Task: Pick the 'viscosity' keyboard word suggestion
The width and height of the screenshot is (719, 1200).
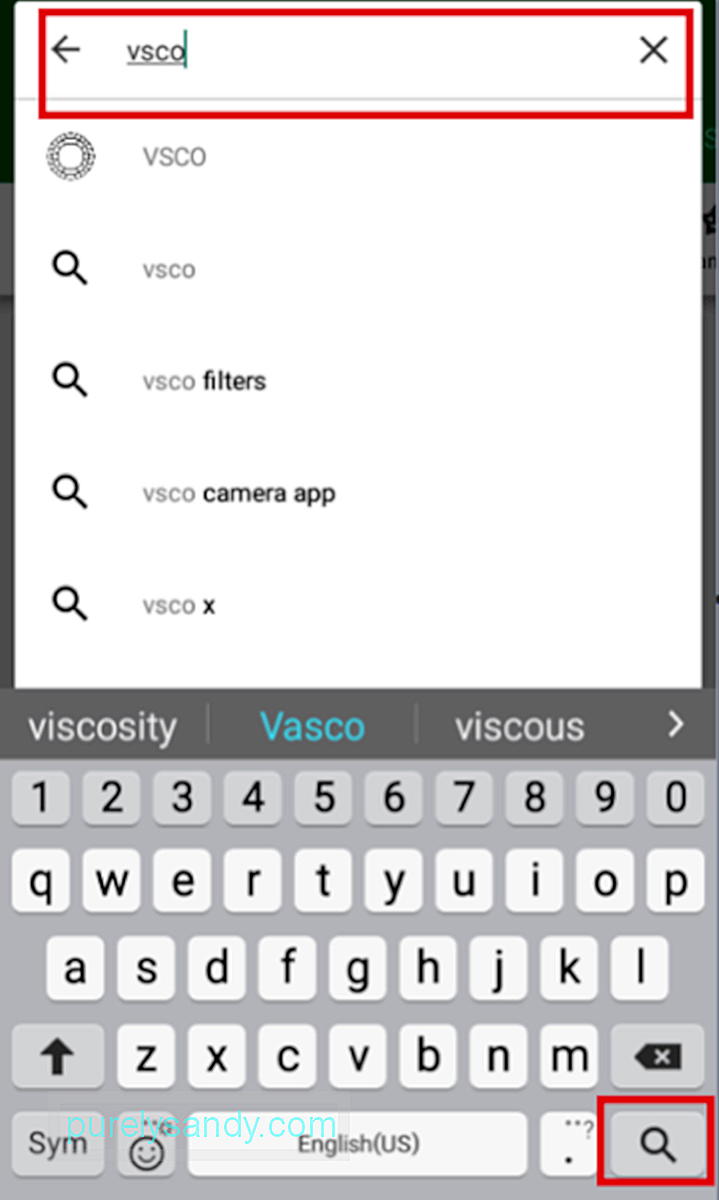Action: tap(102, 726)
